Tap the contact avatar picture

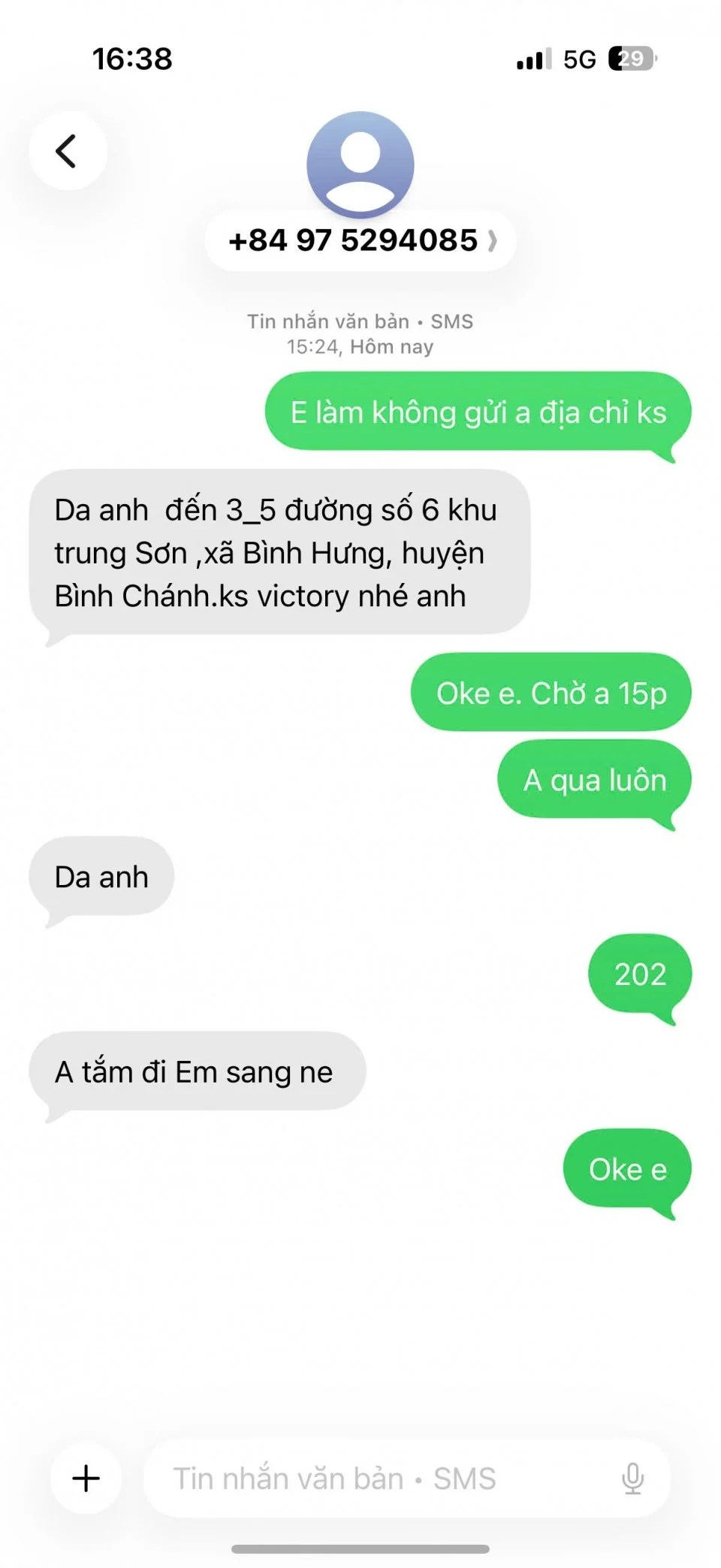tap(360, 163)
